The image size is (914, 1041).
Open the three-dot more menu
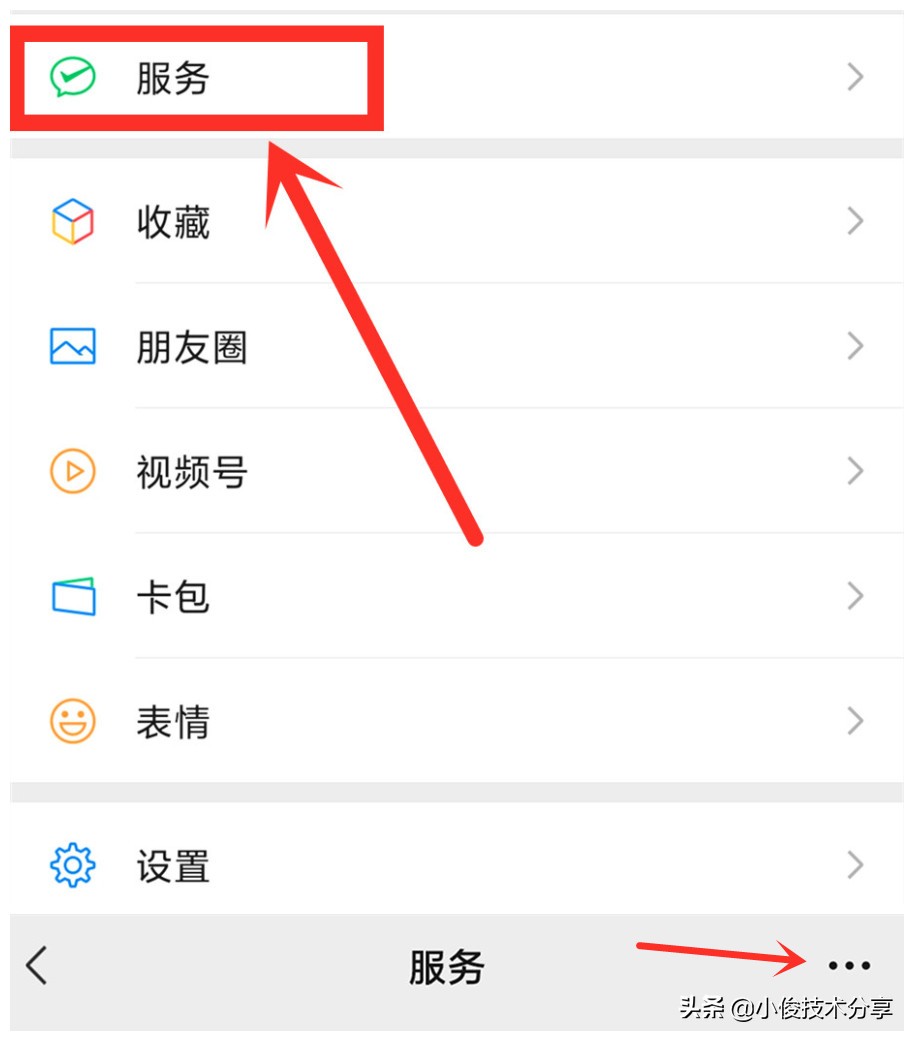(847, 964)
